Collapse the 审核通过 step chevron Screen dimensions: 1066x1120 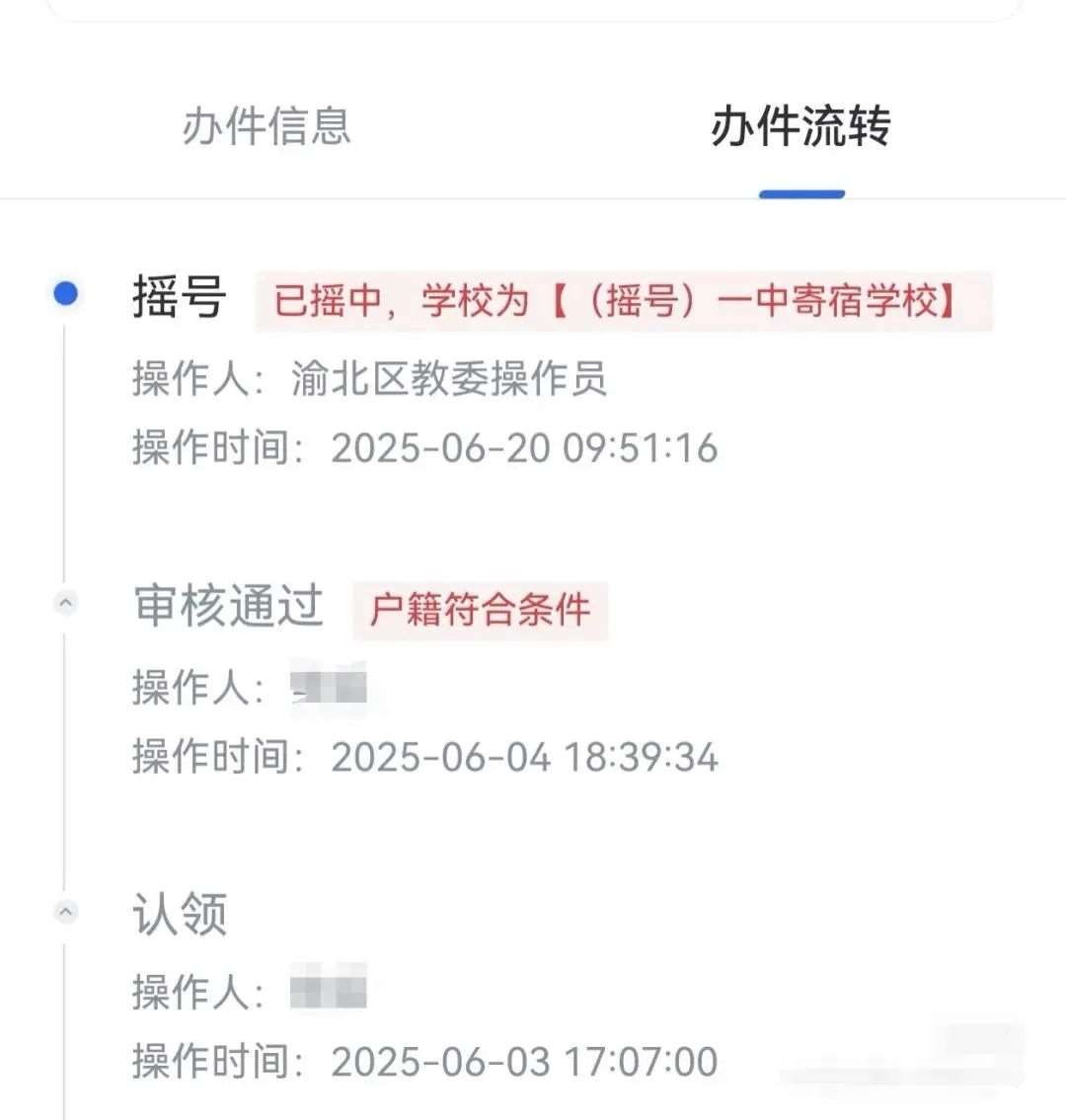pyautogui.click(x=65, y=602)
